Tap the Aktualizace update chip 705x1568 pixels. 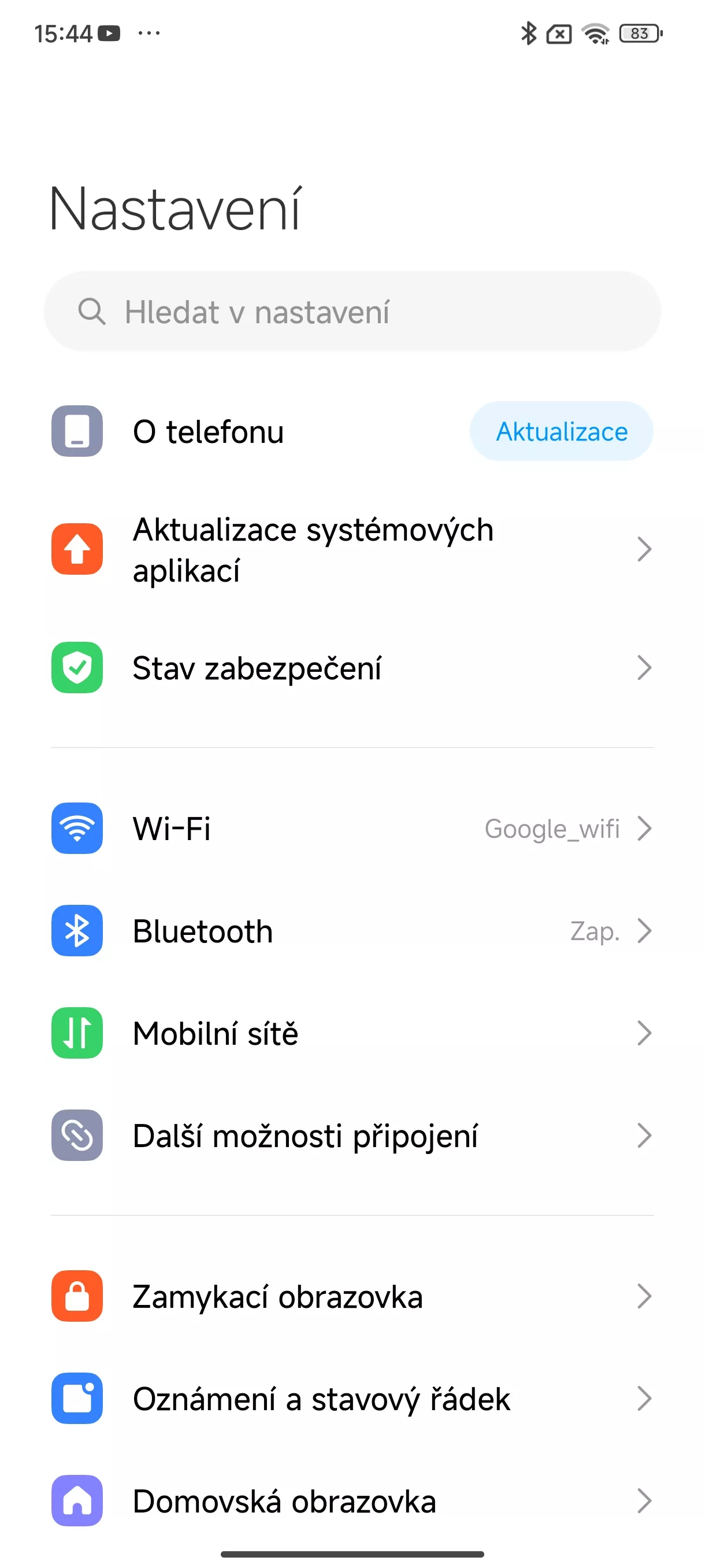pos(561,431)
